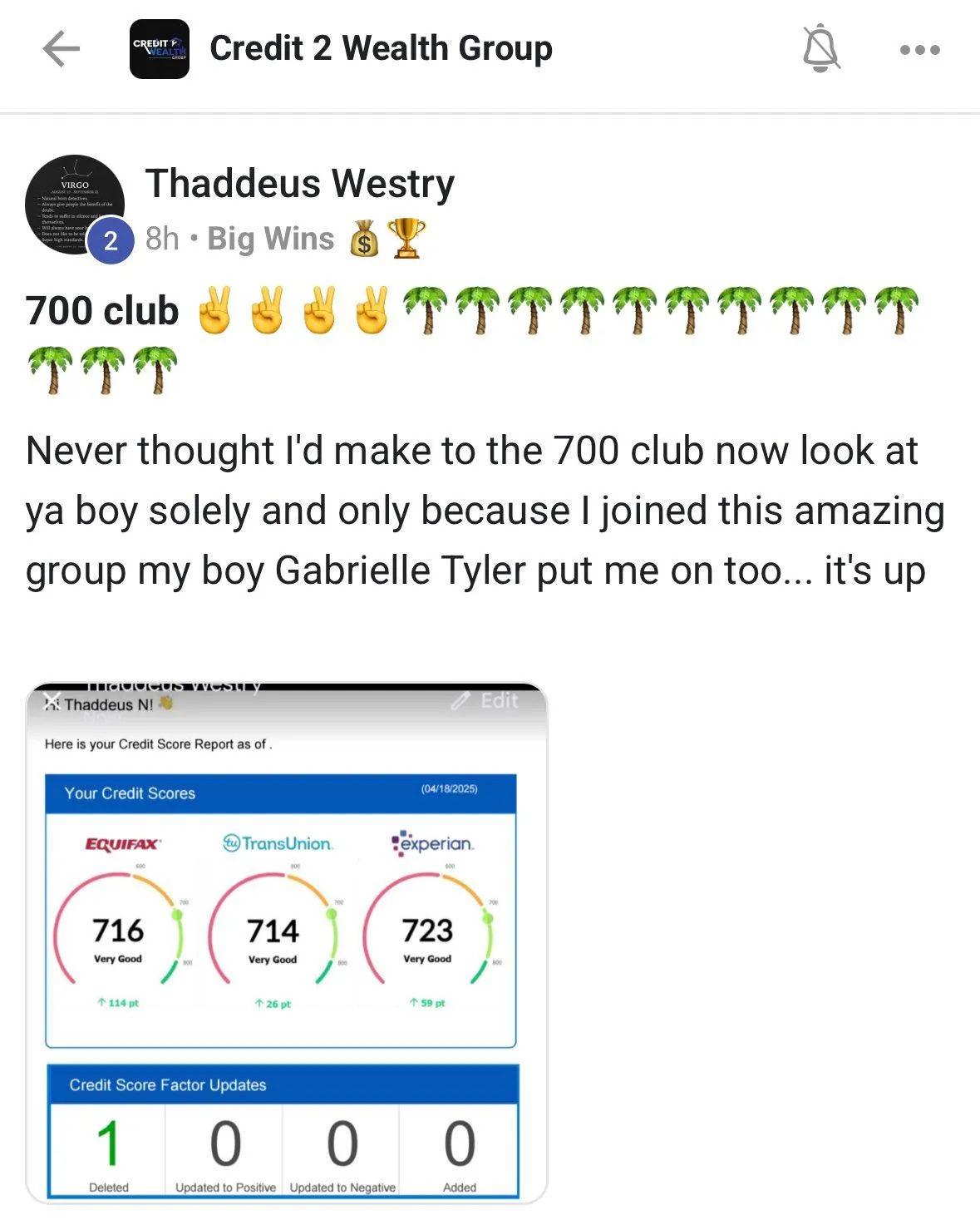980x1220 pixels.
Task: Open Thaddeus Westry's profile picture
Action: coord(74,204)
